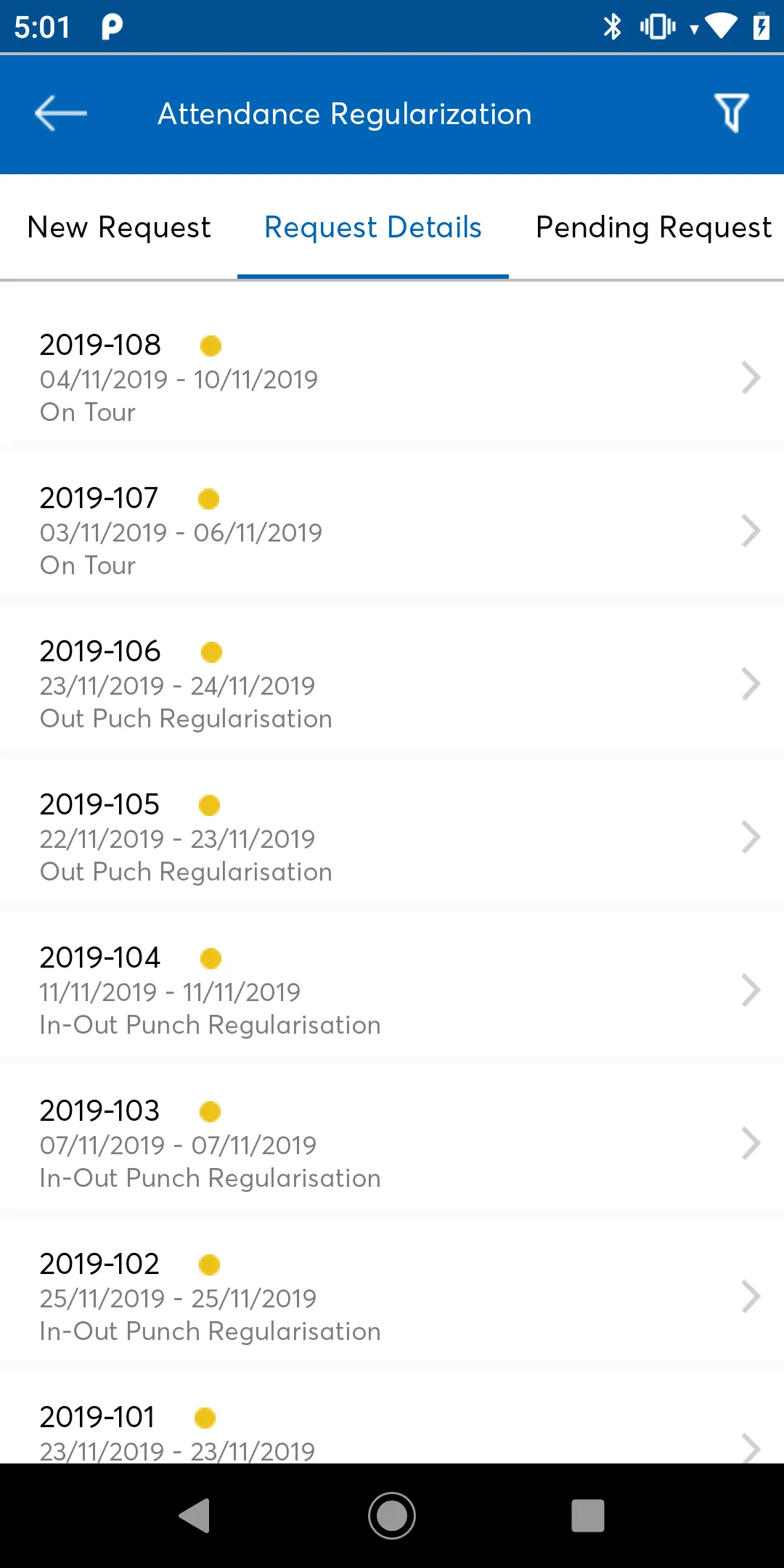Switch to the Pending Request tab
784x1568 pixels.
click(653, 227)
